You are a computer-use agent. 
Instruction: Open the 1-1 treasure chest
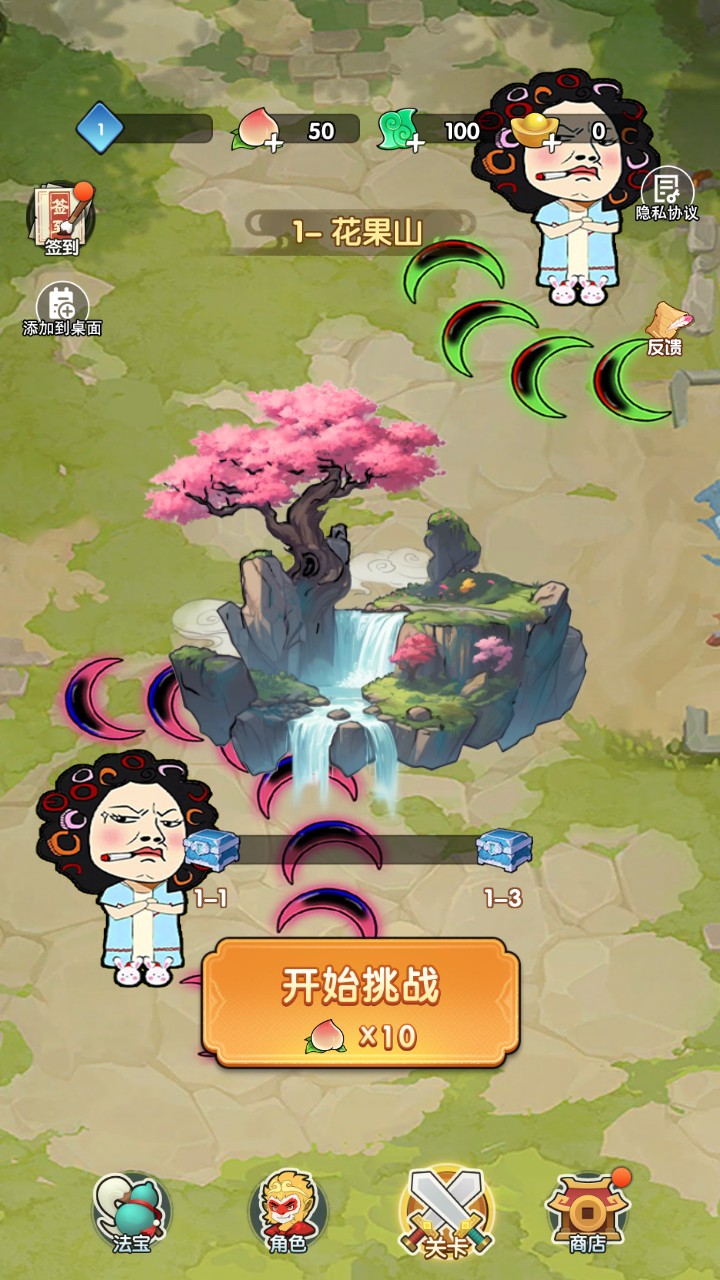pos(211,851)
